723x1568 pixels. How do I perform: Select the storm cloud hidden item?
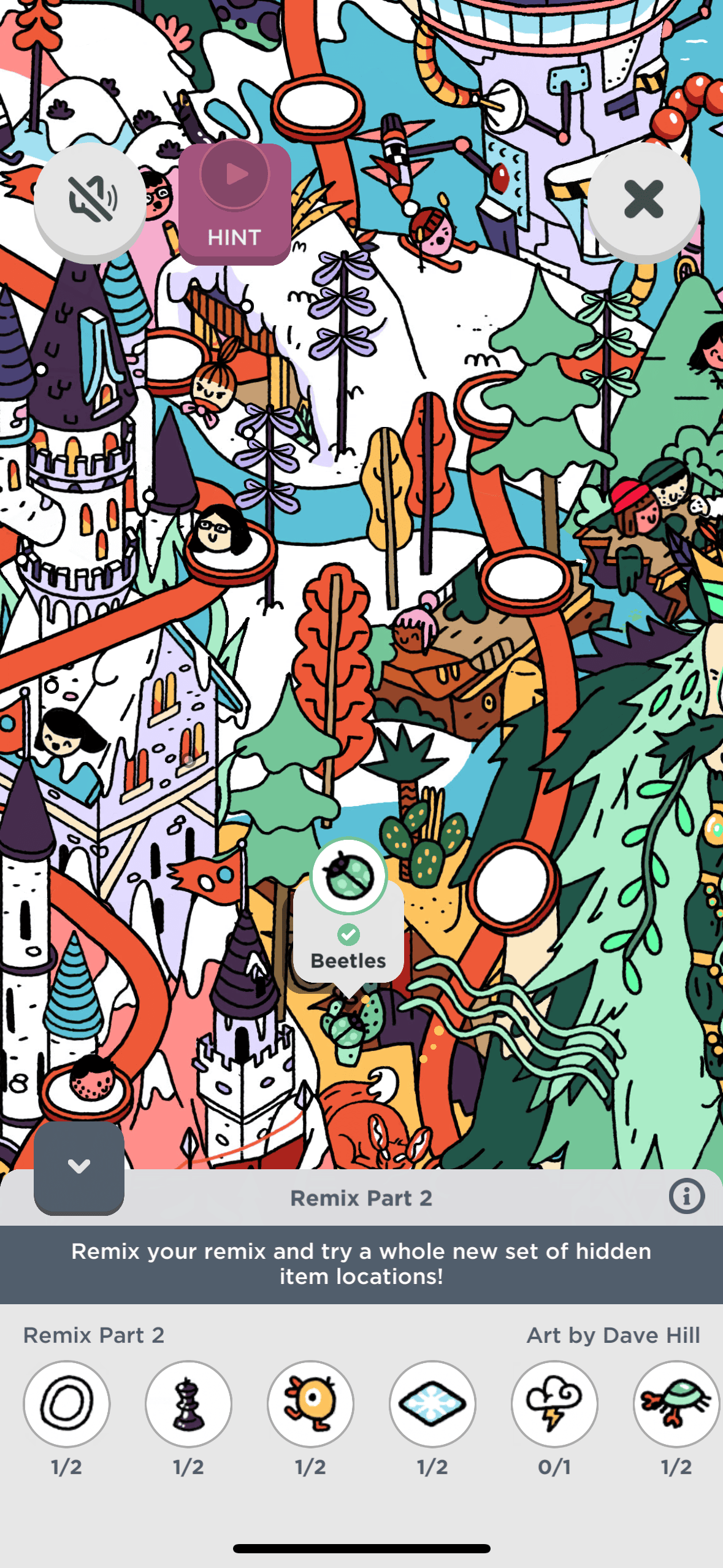tap(554, 1403)
